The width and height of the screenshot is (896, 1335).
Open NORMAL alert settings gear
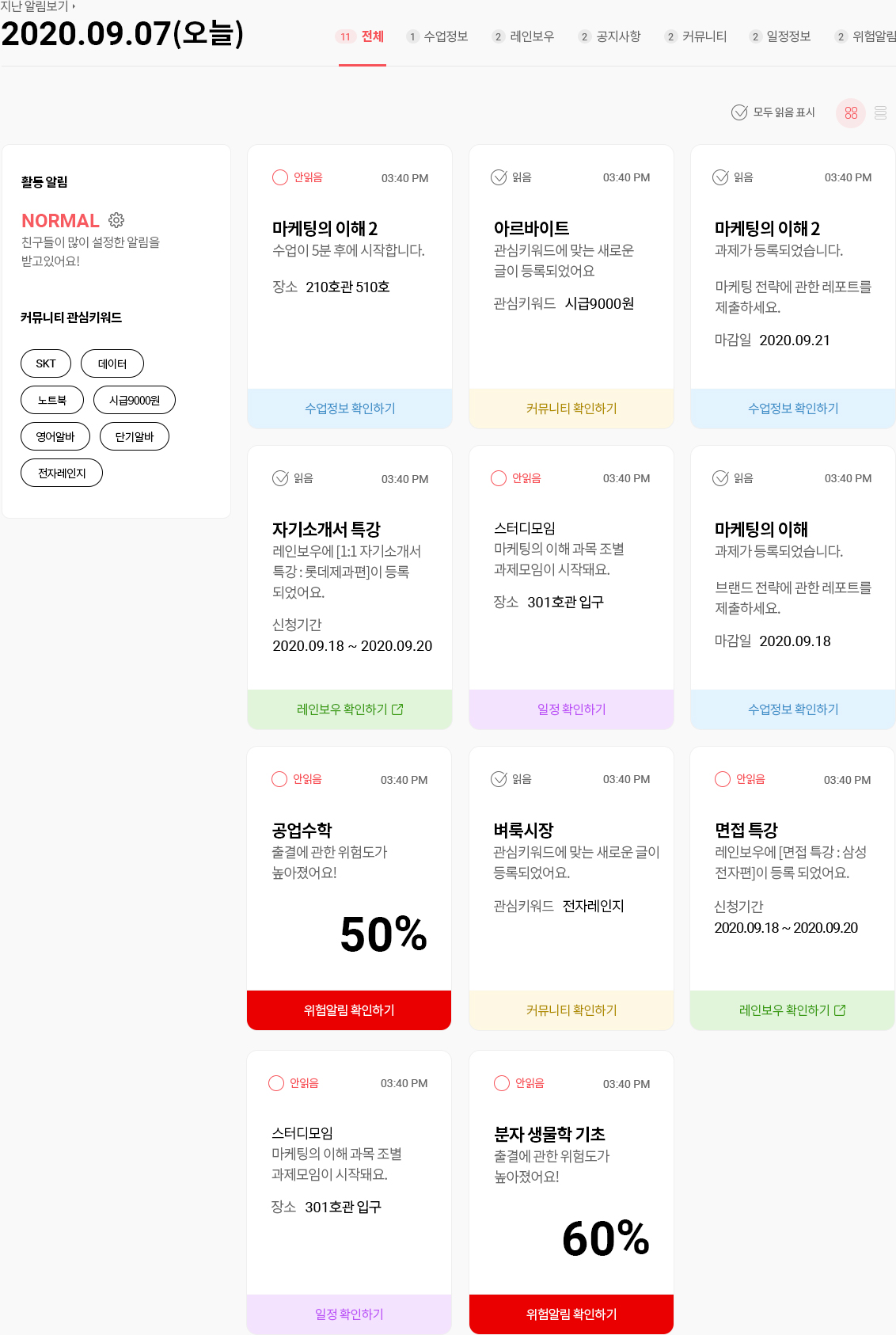[116, 220]
